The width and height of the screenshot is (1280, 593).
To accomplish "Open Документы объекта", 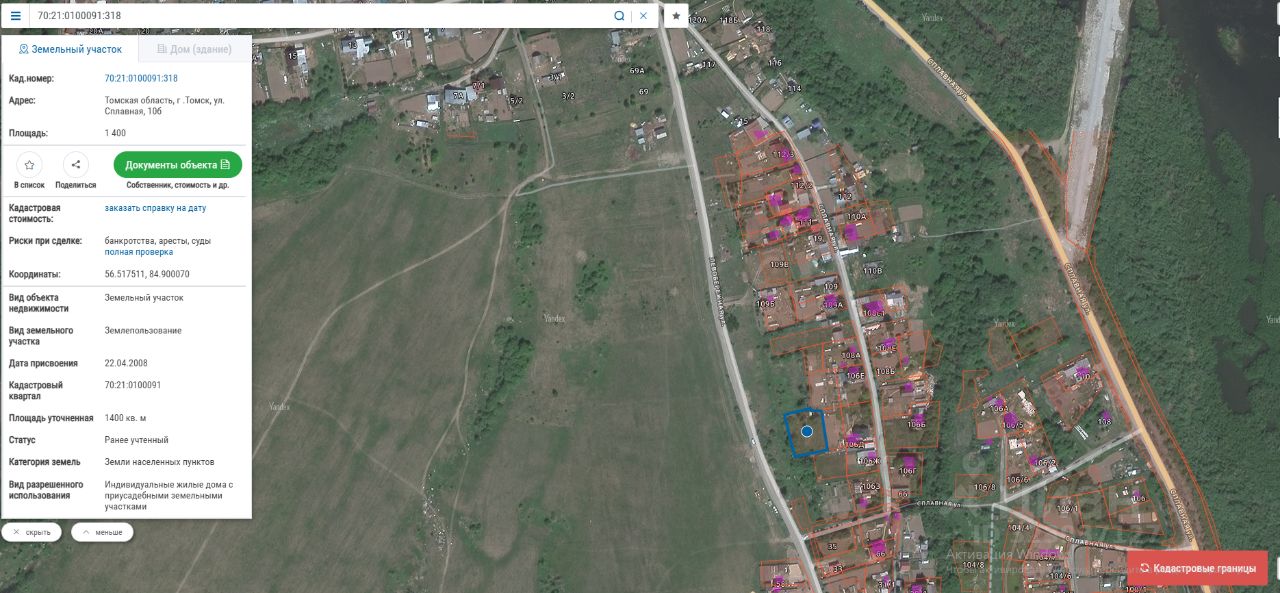I will click(177, 165).
